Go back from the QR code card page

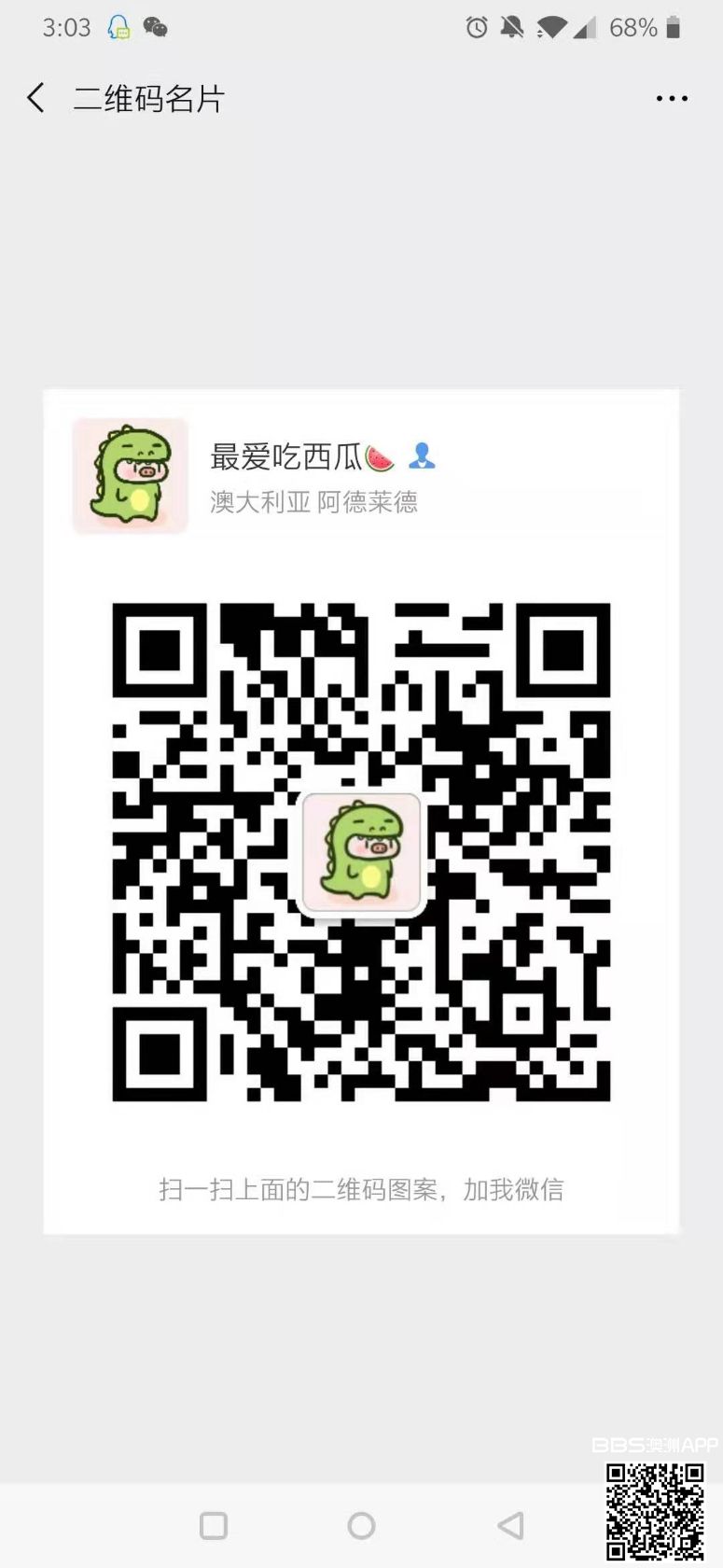[36, 98]
